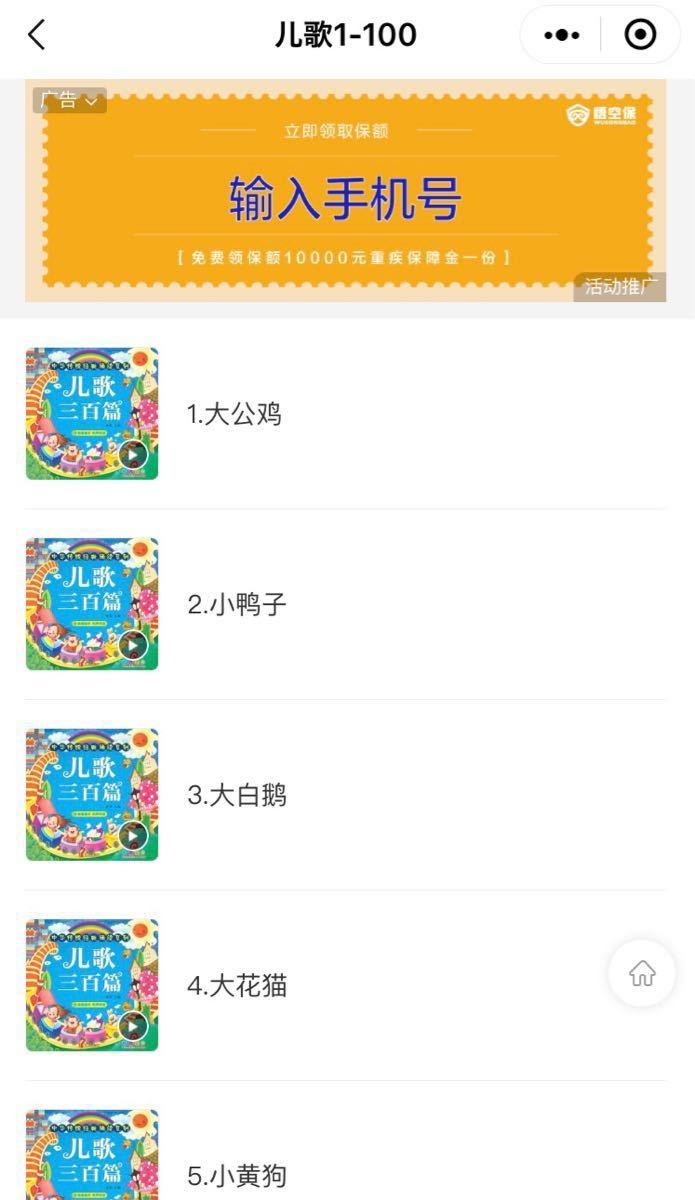The image size is (695, 1200).
Task: Expand the 广告 ad options dropdown
Action: (x=70, y=101)
